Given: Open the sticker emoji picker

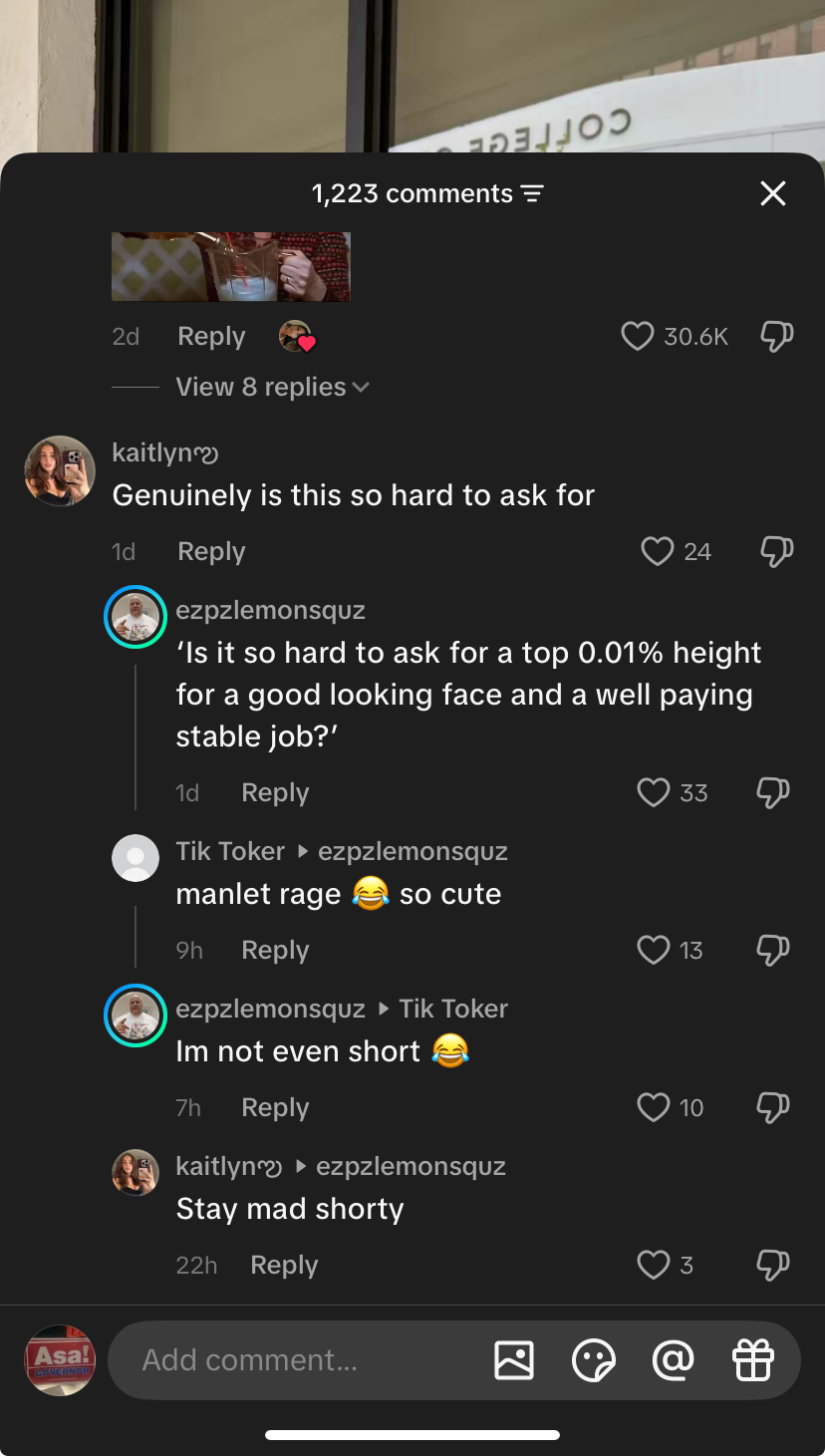Looking at the screenshot, I should coord(594,1360).
